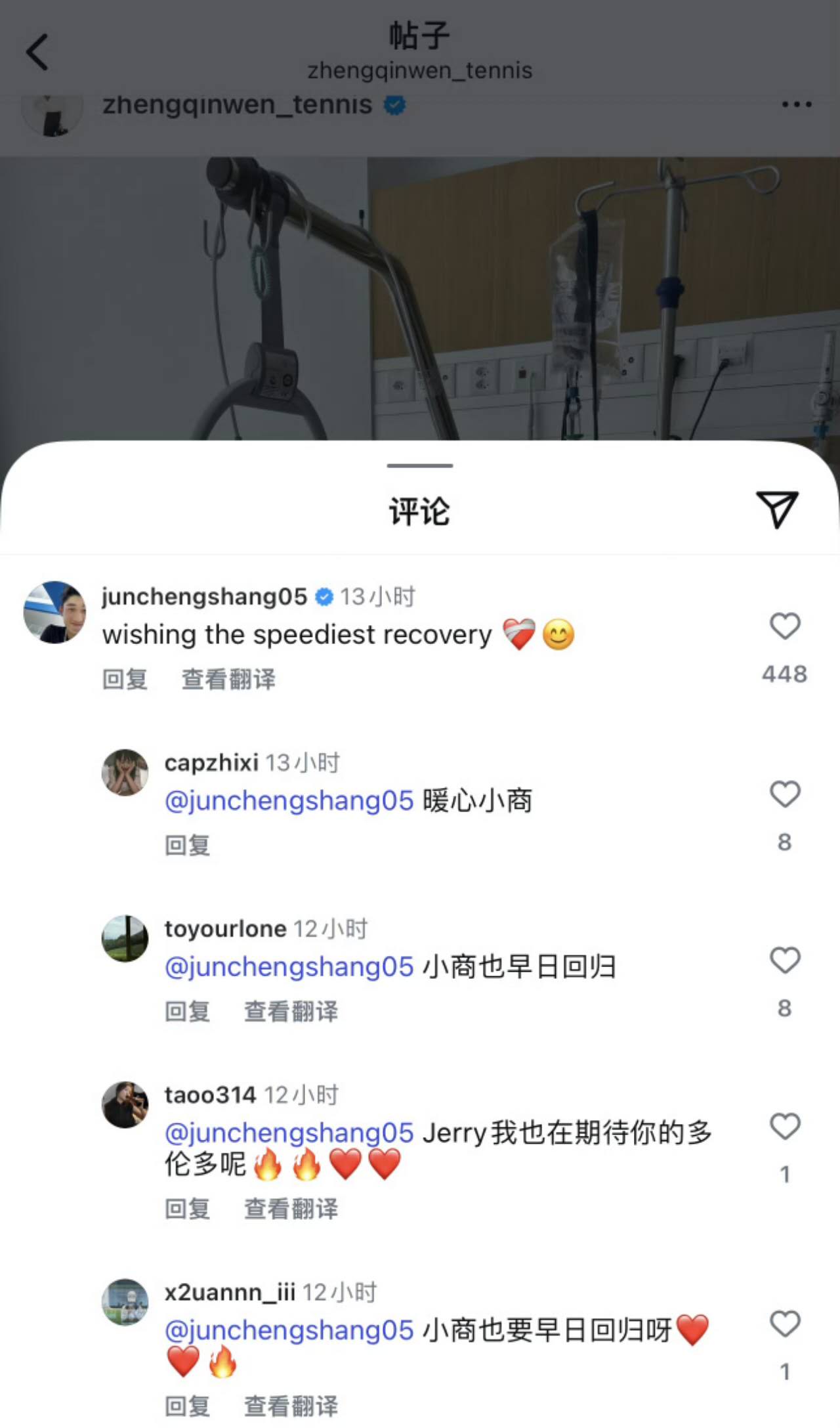Screen dimensions: 840x1428
Task: Like taoo314's reply
Action: tap(784, 1126)
